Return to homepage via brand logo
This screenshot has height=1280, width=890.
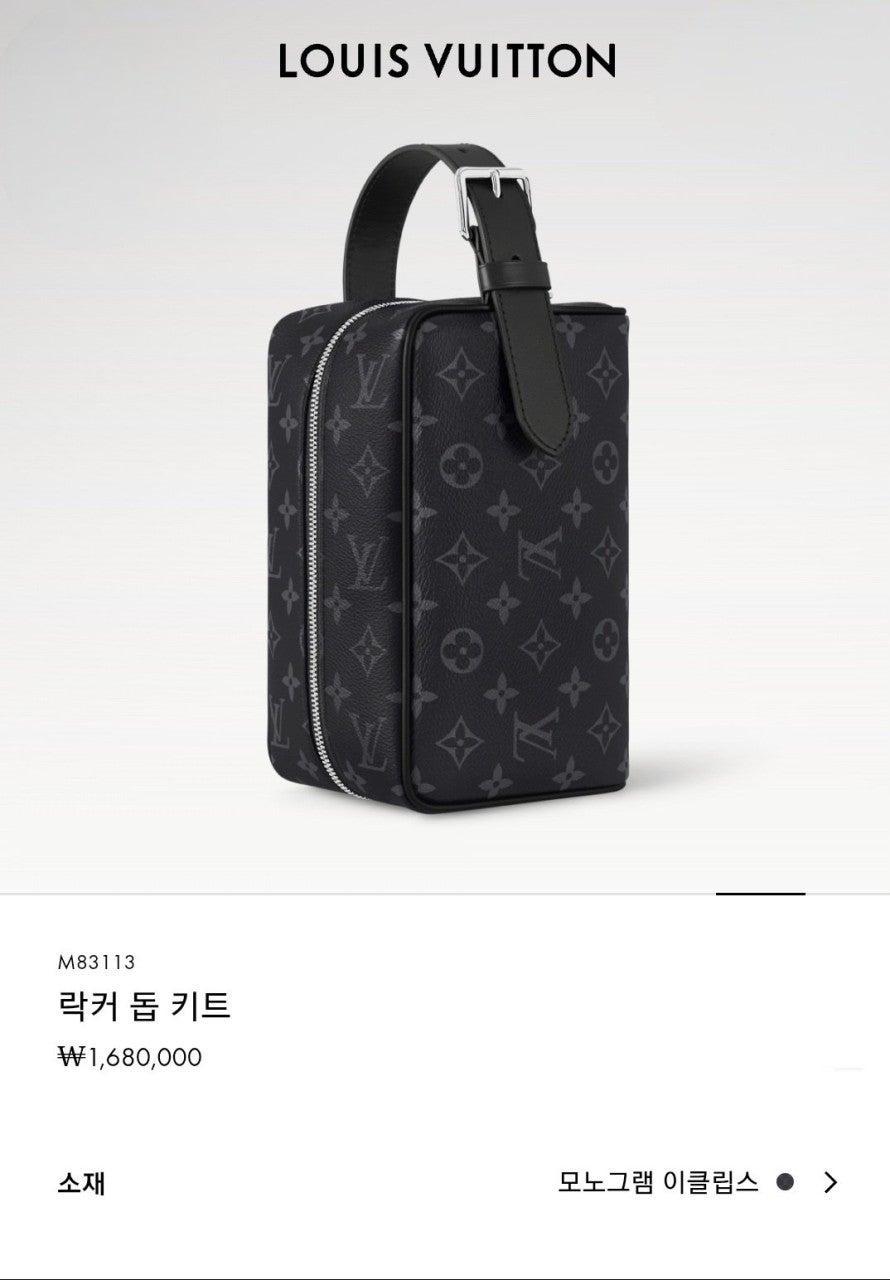pos(445,60)
